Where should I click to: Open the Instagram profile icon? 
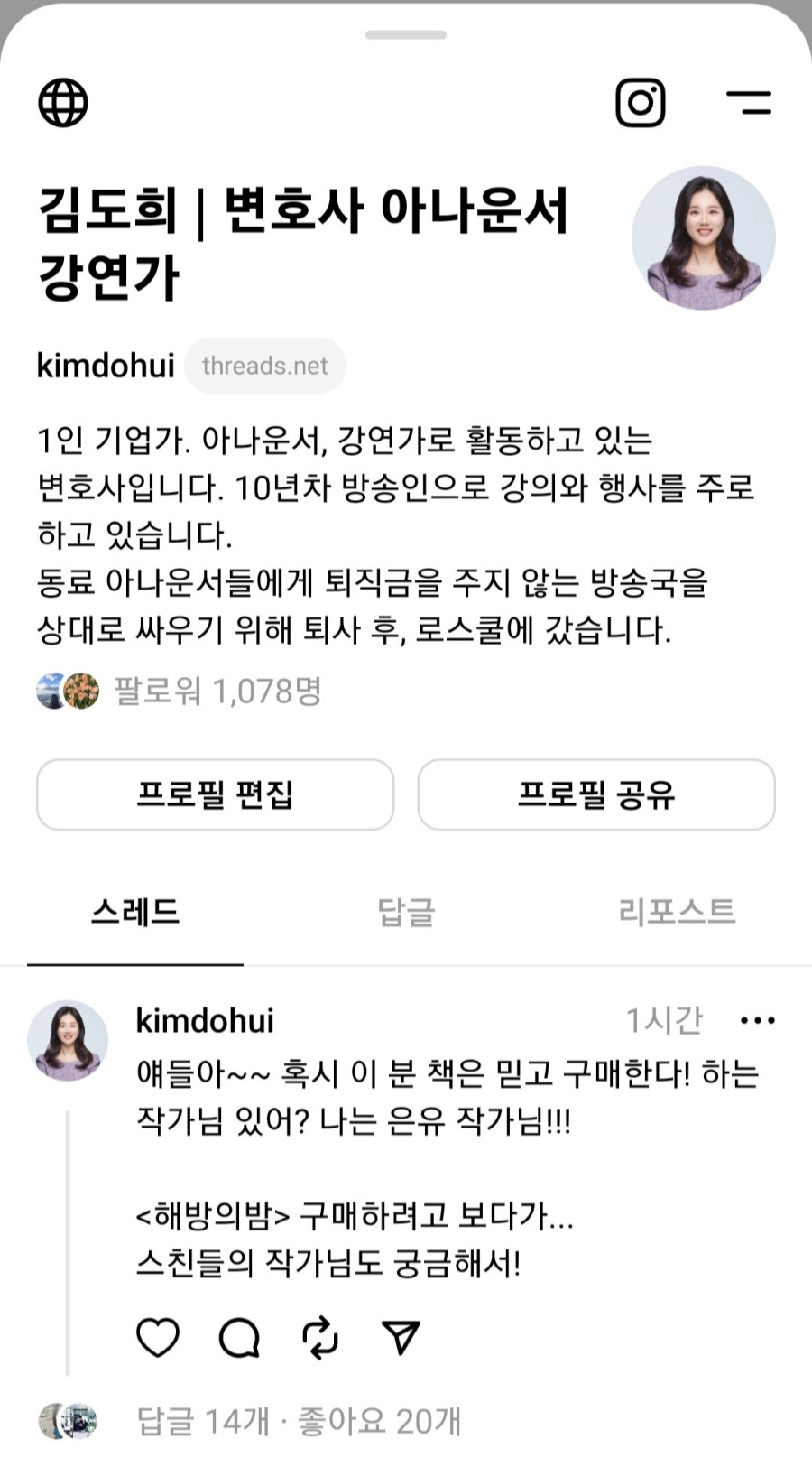coord(641,103)
